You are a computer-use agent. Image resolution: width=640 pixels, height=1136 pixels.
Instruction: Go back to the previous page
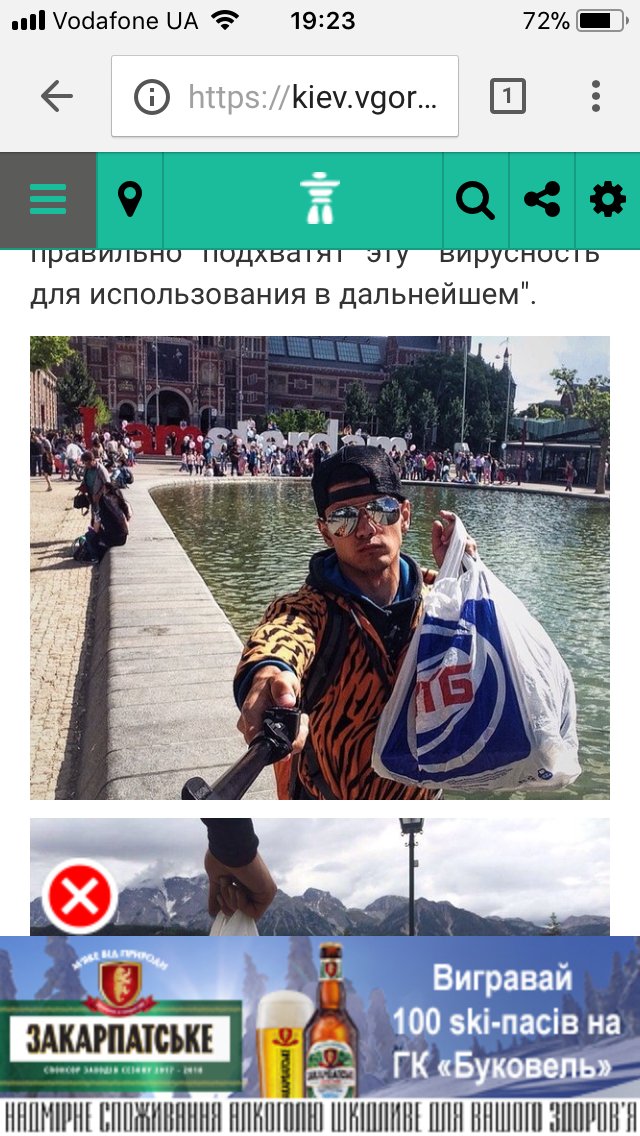pos(57,96)
